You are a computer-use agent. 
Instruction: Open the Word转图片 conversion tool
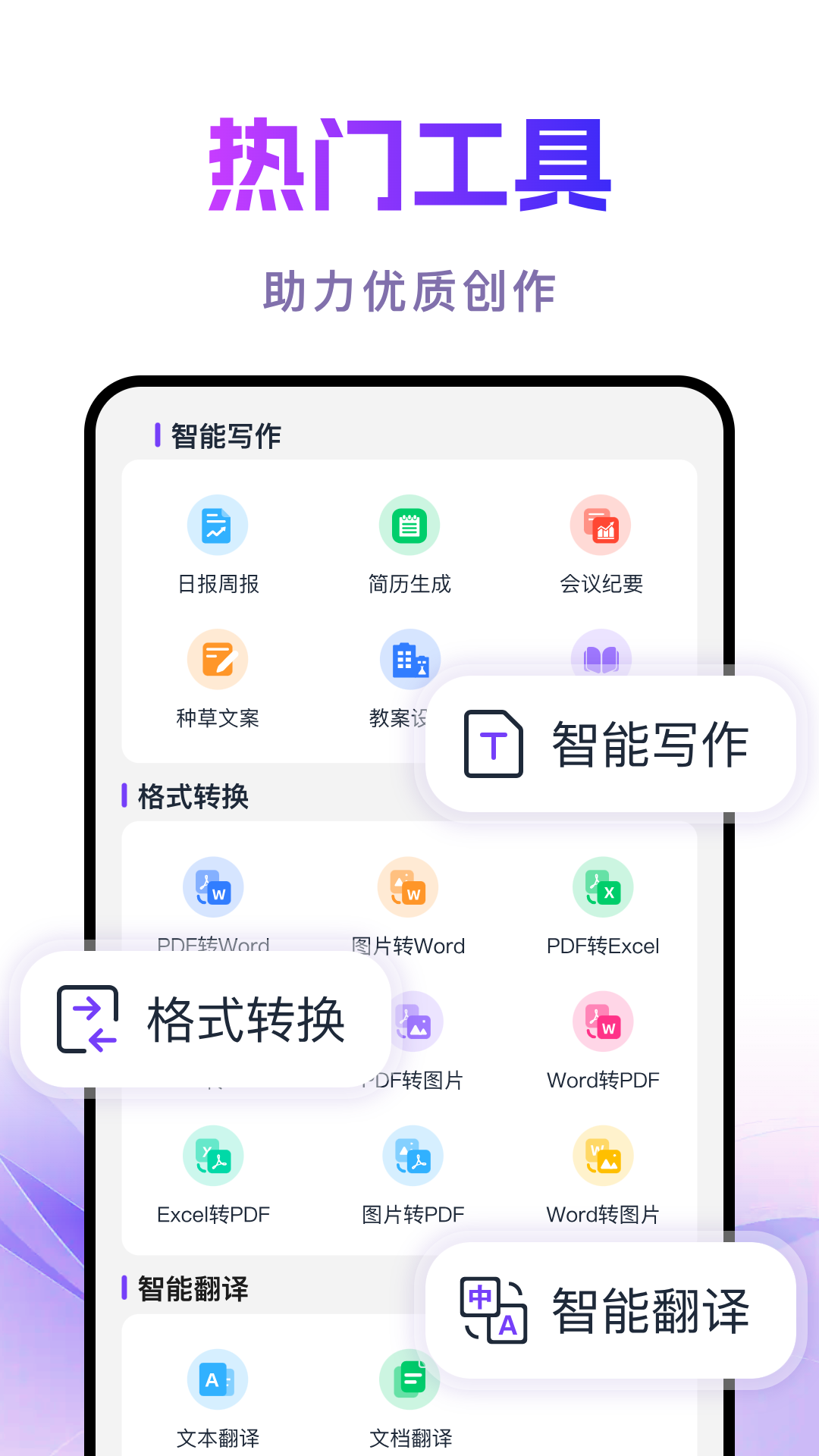(x=602, y=1156)
